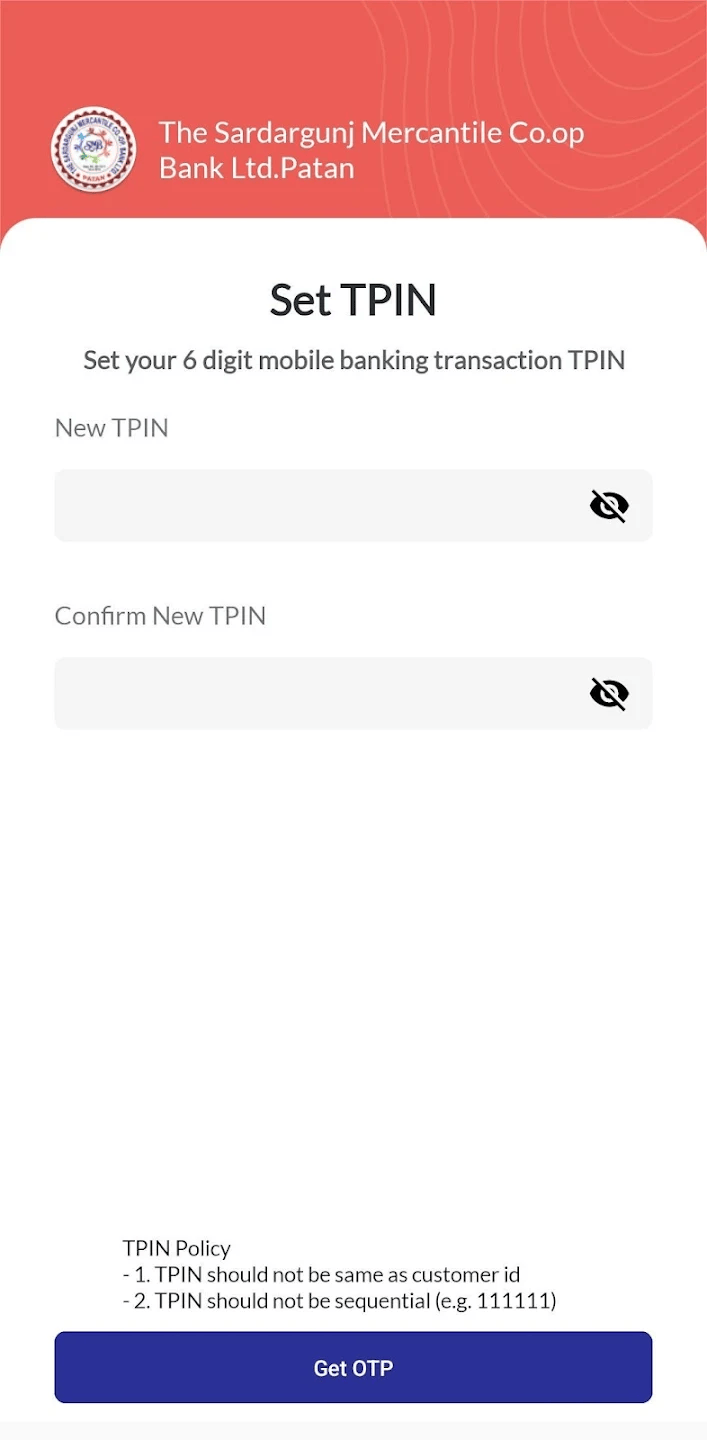The width and height of the screenshot is (707, 1440).
Task: Toggle visibility of the Confirm New TPIN field
Action: (x=609, y=693)
